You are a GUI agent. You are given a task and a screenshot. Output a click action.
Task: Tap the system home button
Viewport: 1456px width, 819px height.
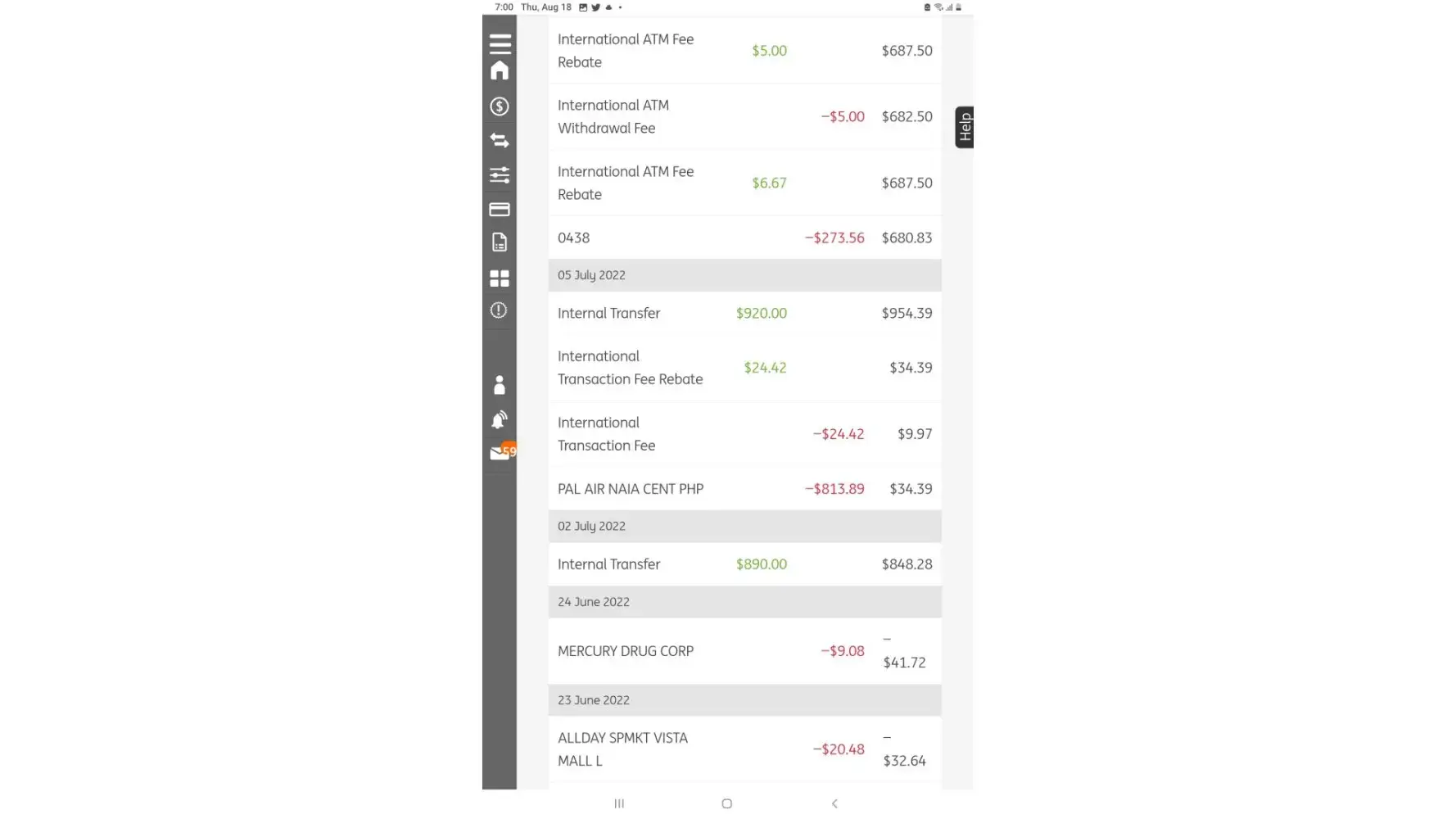coord(726,803)
